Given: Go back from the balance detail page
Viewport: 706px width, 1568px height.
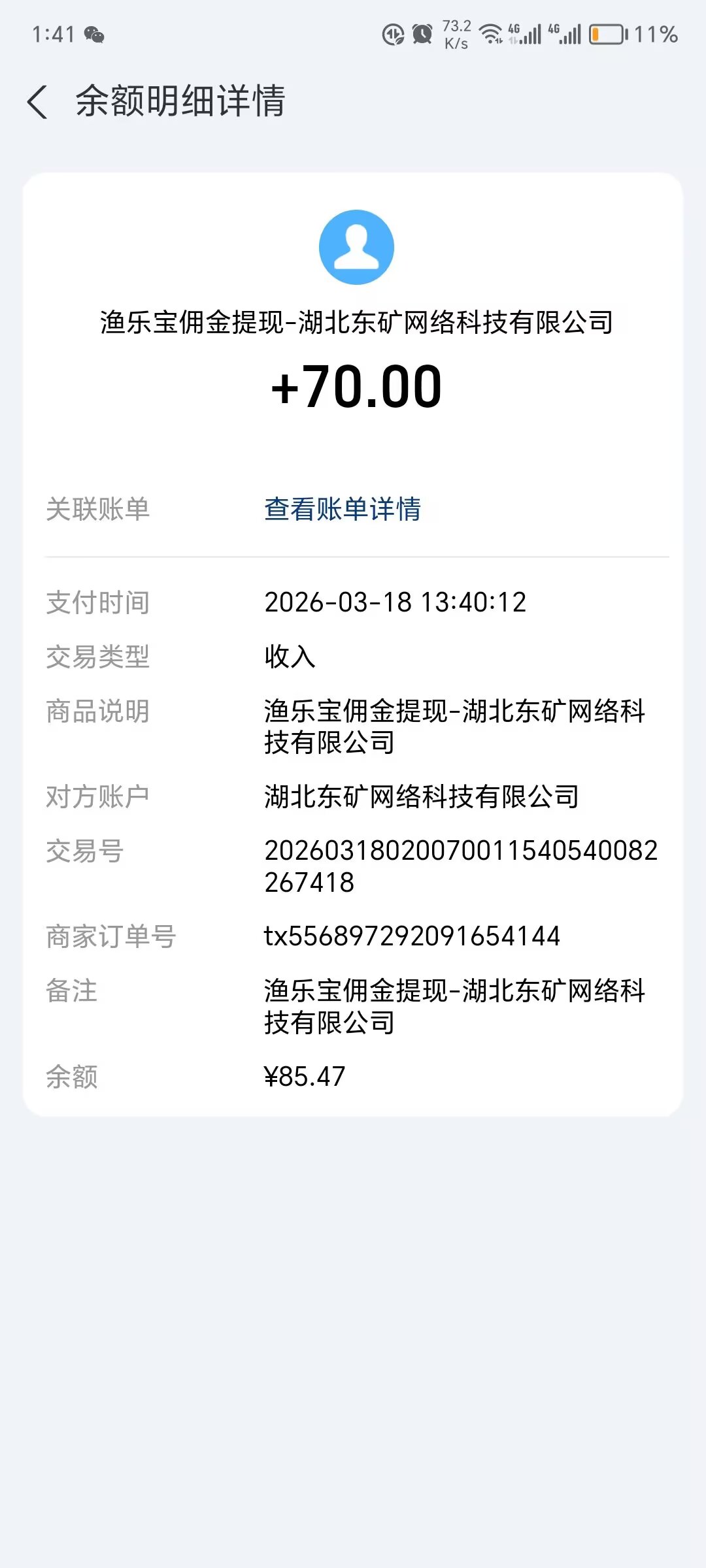Looking at the screenshot, I should pyautogui.click(x=38, y=102).
